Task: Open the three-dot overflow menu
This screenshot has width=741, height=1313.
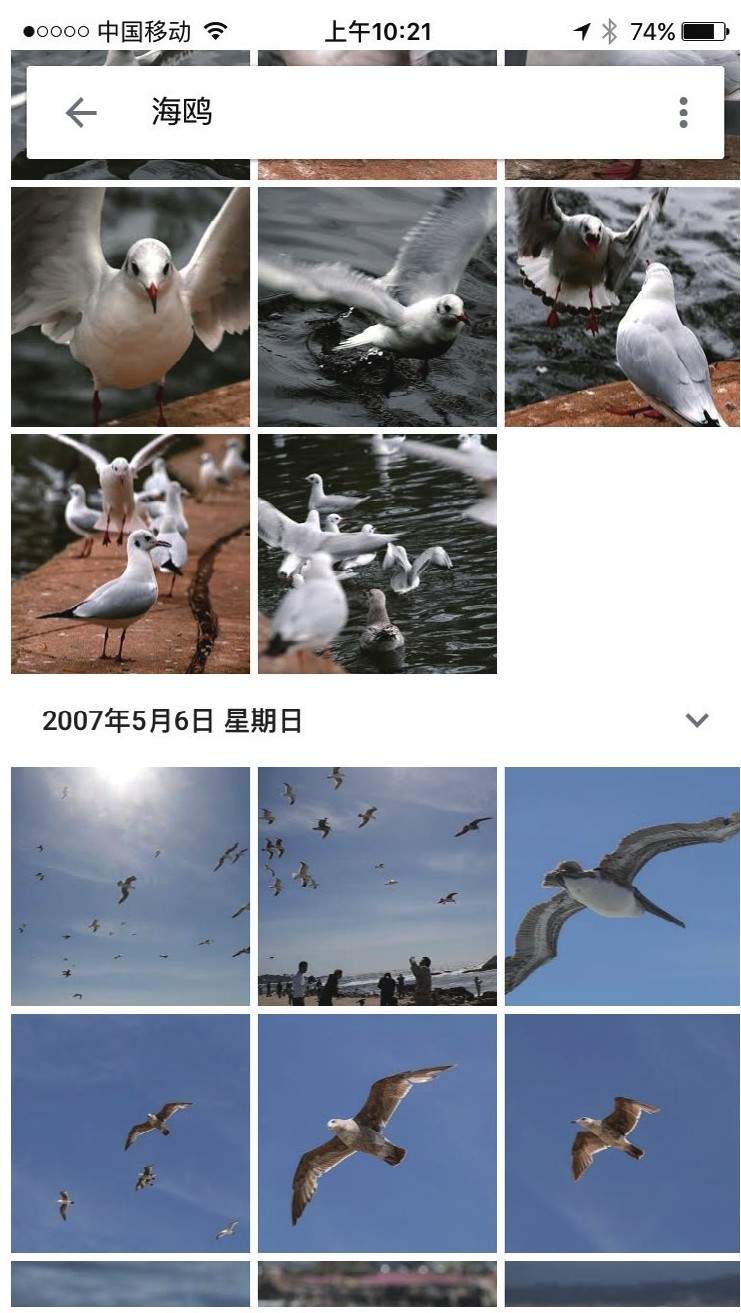Action: coord(683,113)
